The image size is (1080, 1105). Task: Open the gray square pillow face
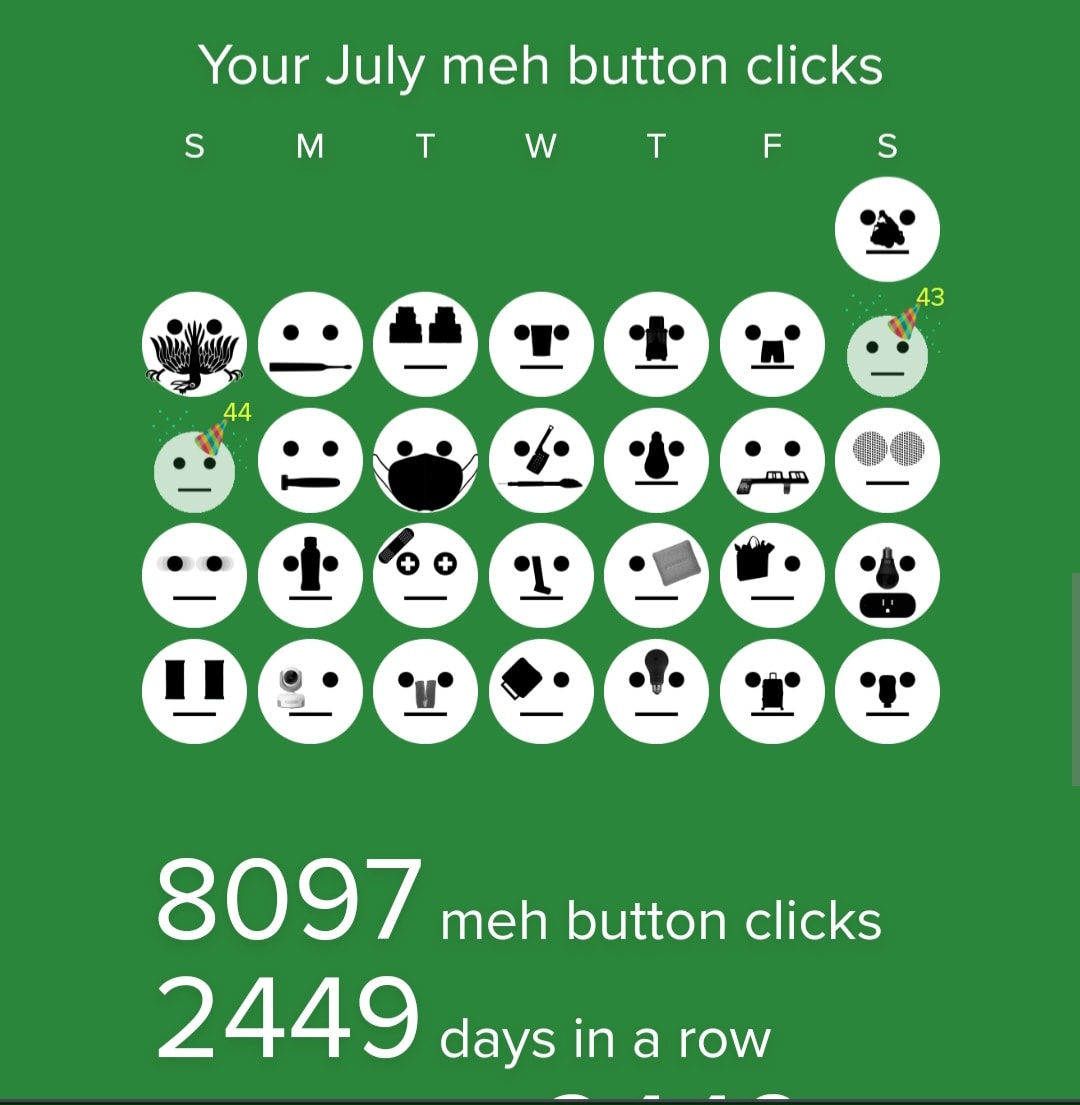[656, 576]
